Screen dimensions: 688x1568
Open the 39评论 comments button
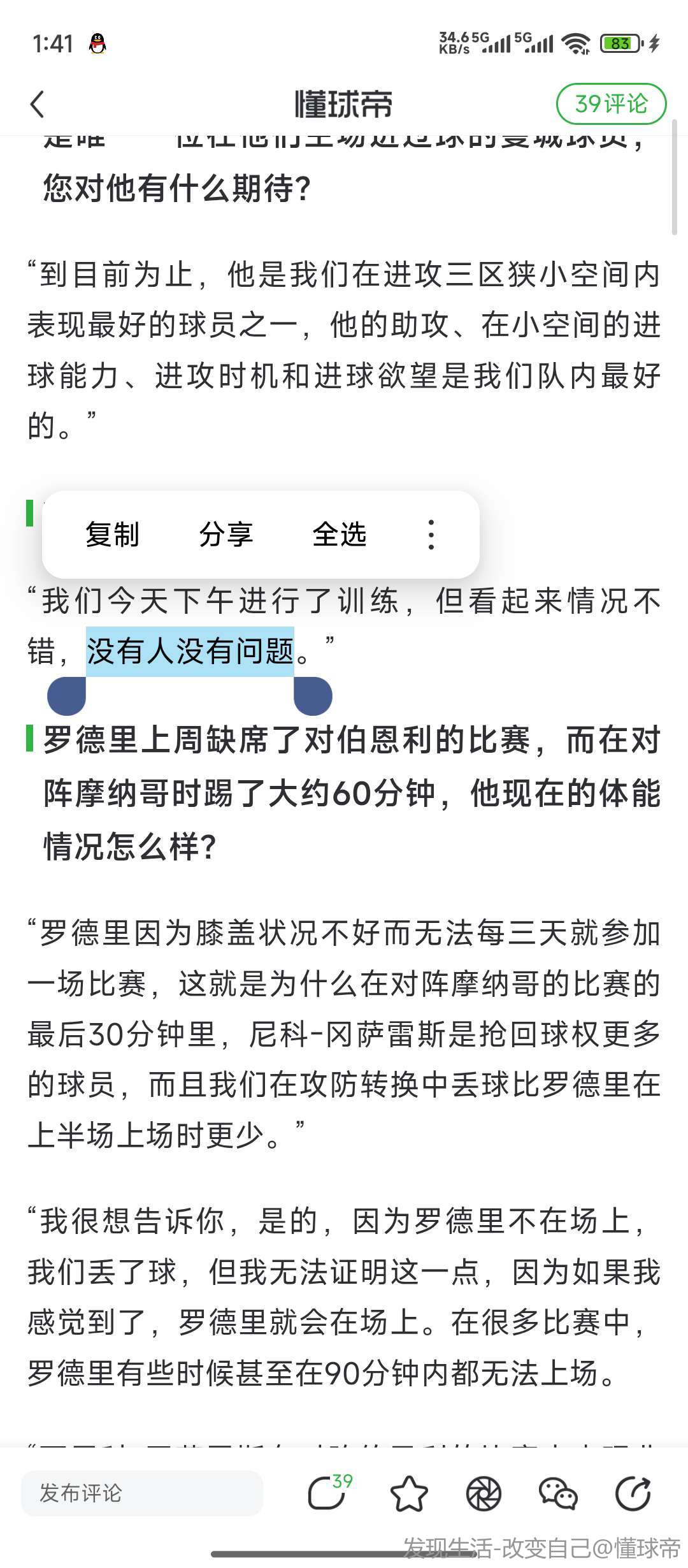(x=611, y=104)
